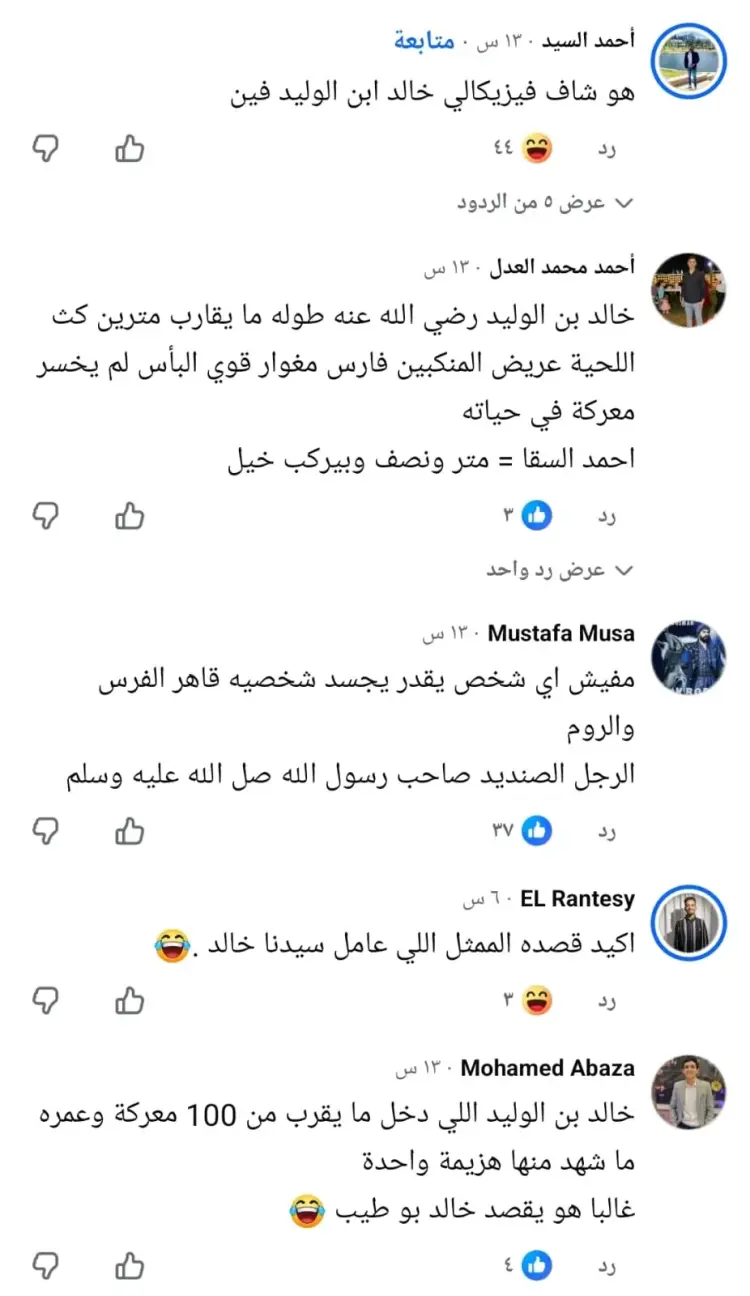
Task: Follow أحمد السيد via the متابعة link
Action: 424,42
